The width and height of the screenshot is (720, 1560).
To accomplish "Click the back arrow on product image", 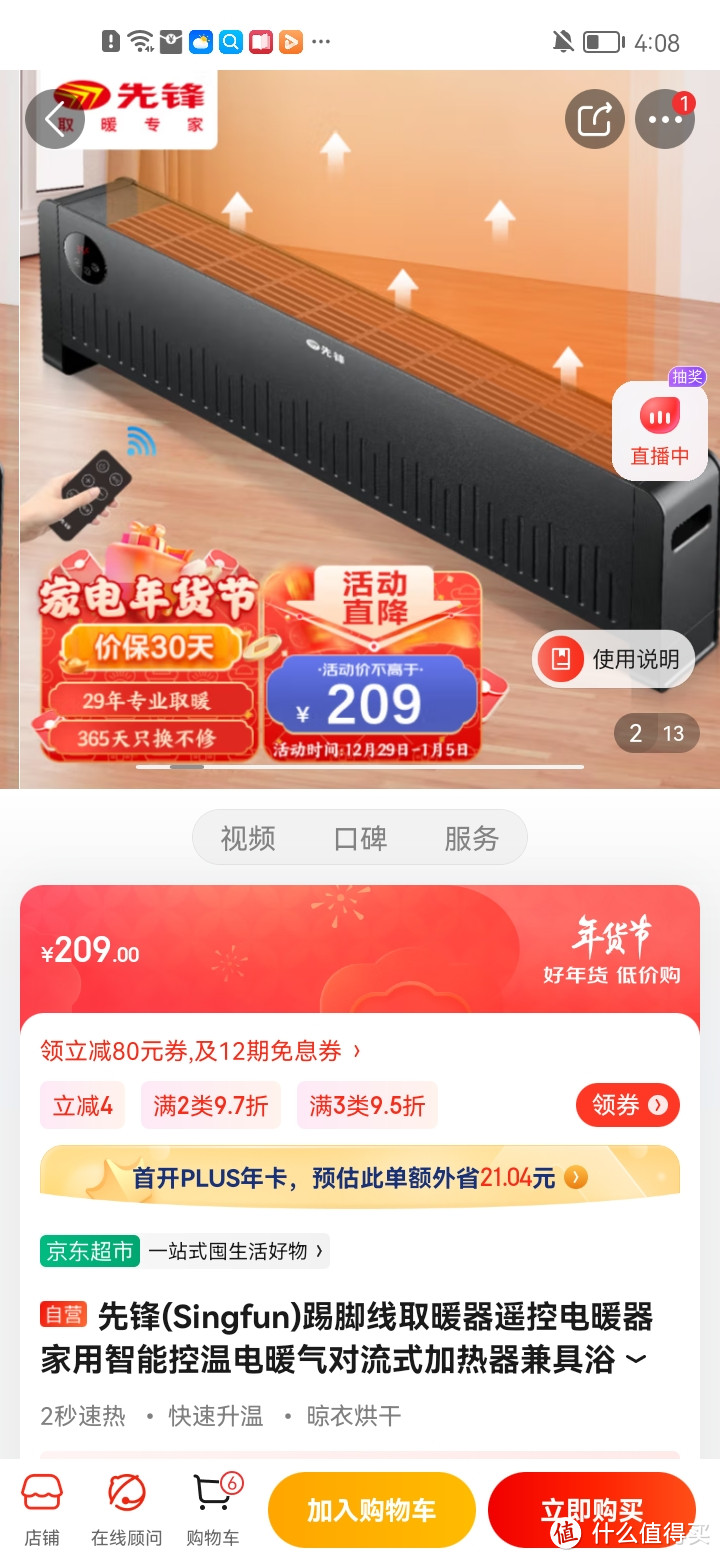I will [53, 119].
